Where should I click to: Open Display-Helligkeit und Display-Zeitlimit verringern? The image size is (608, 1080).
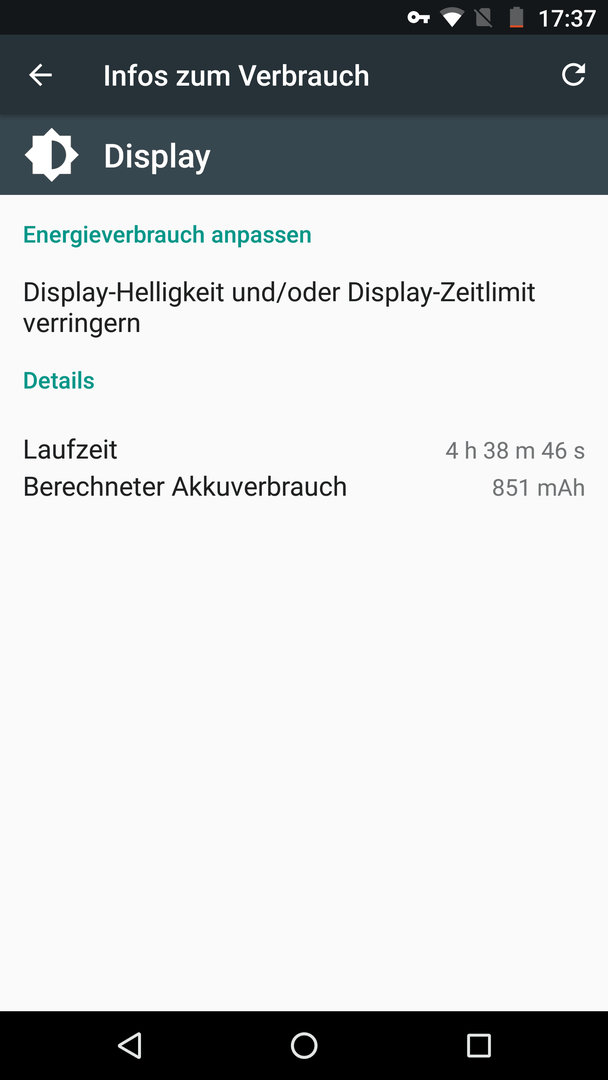click(304, 307)
